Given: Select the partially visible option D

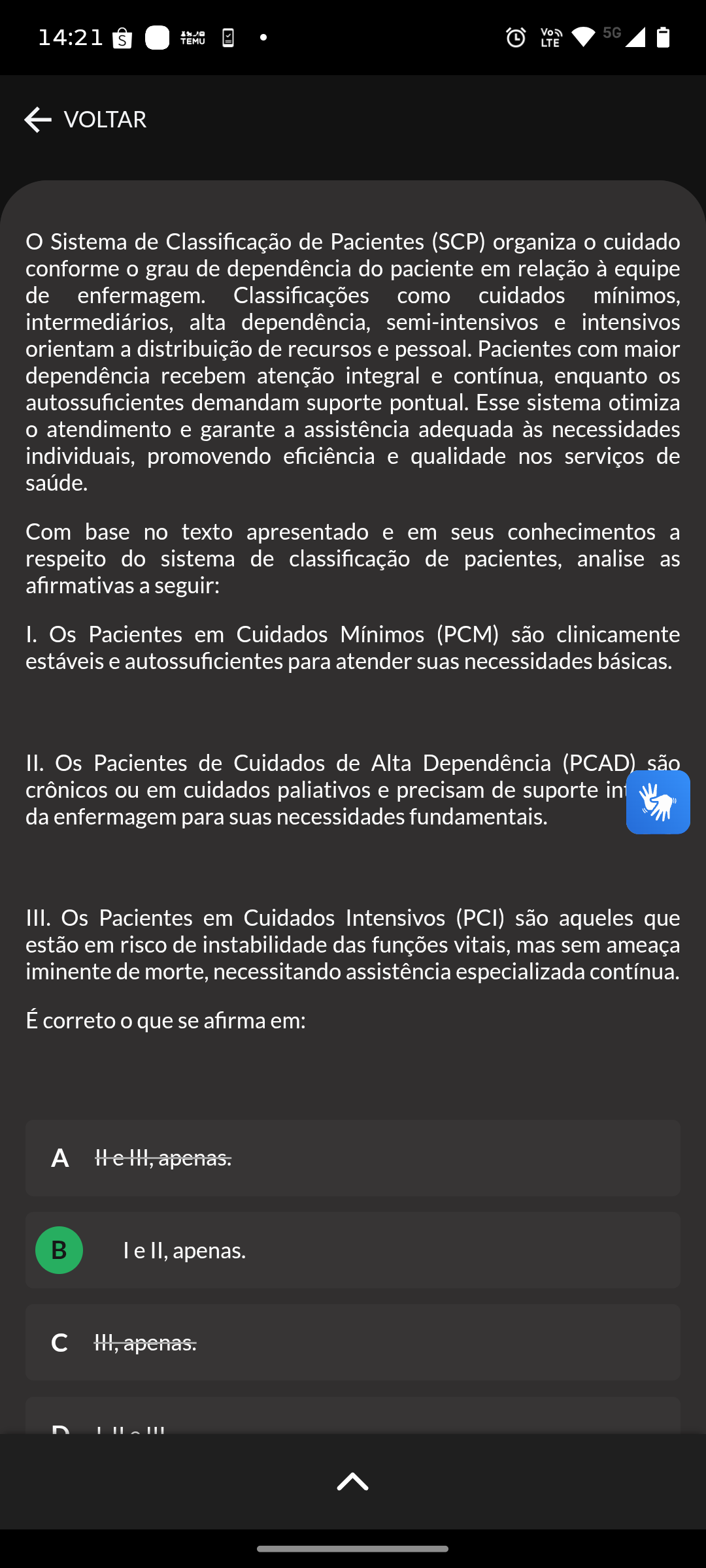Looking at the screenshot, I should click(x=353, y=1415).
